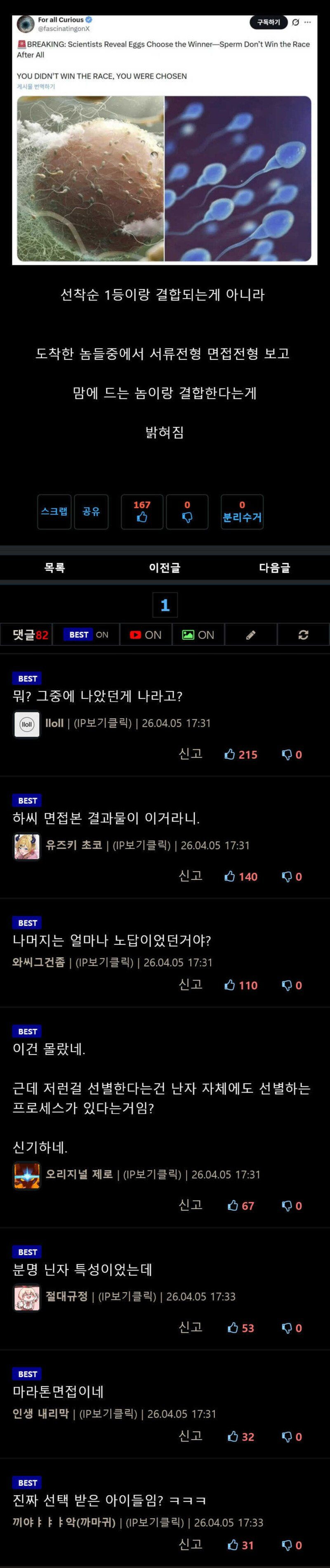
Task: Like lloll's comment
Action: (x=241, y=754)
